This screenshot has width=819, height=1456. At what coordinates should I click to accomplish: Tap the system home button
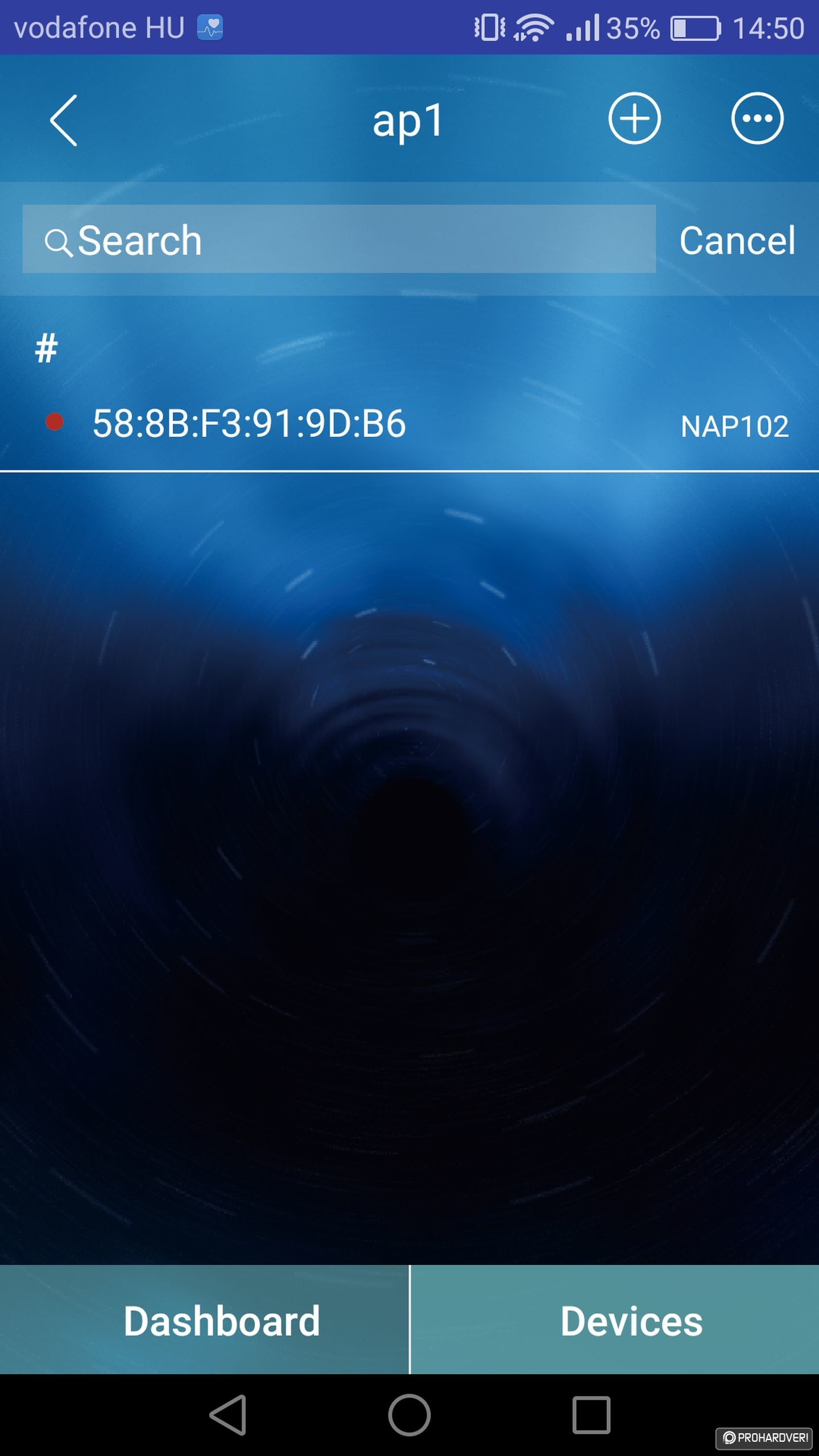(409, 1414)
